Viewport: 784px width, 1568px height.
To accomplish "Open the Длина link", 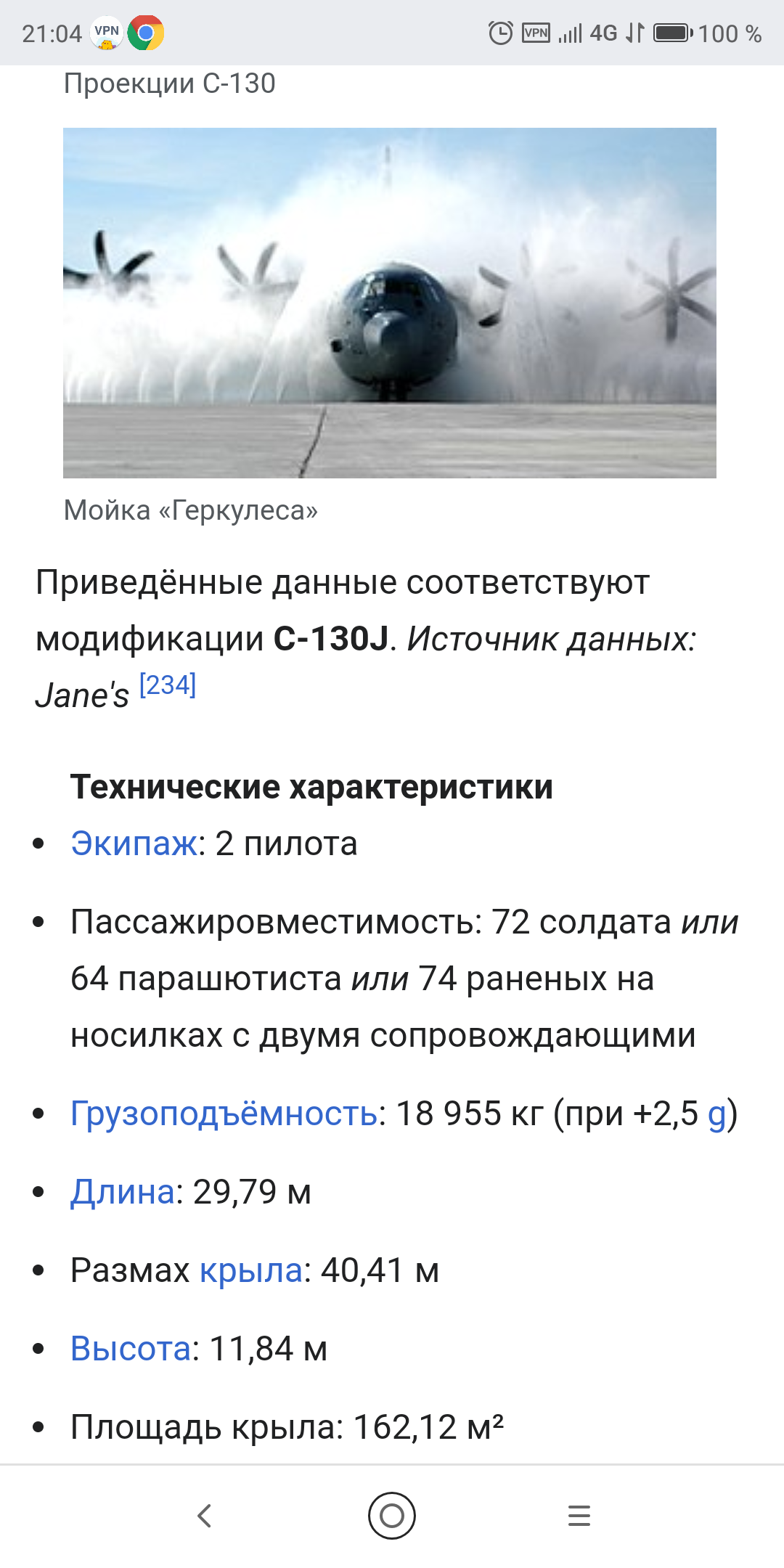I will click(x=123, y=1192).
